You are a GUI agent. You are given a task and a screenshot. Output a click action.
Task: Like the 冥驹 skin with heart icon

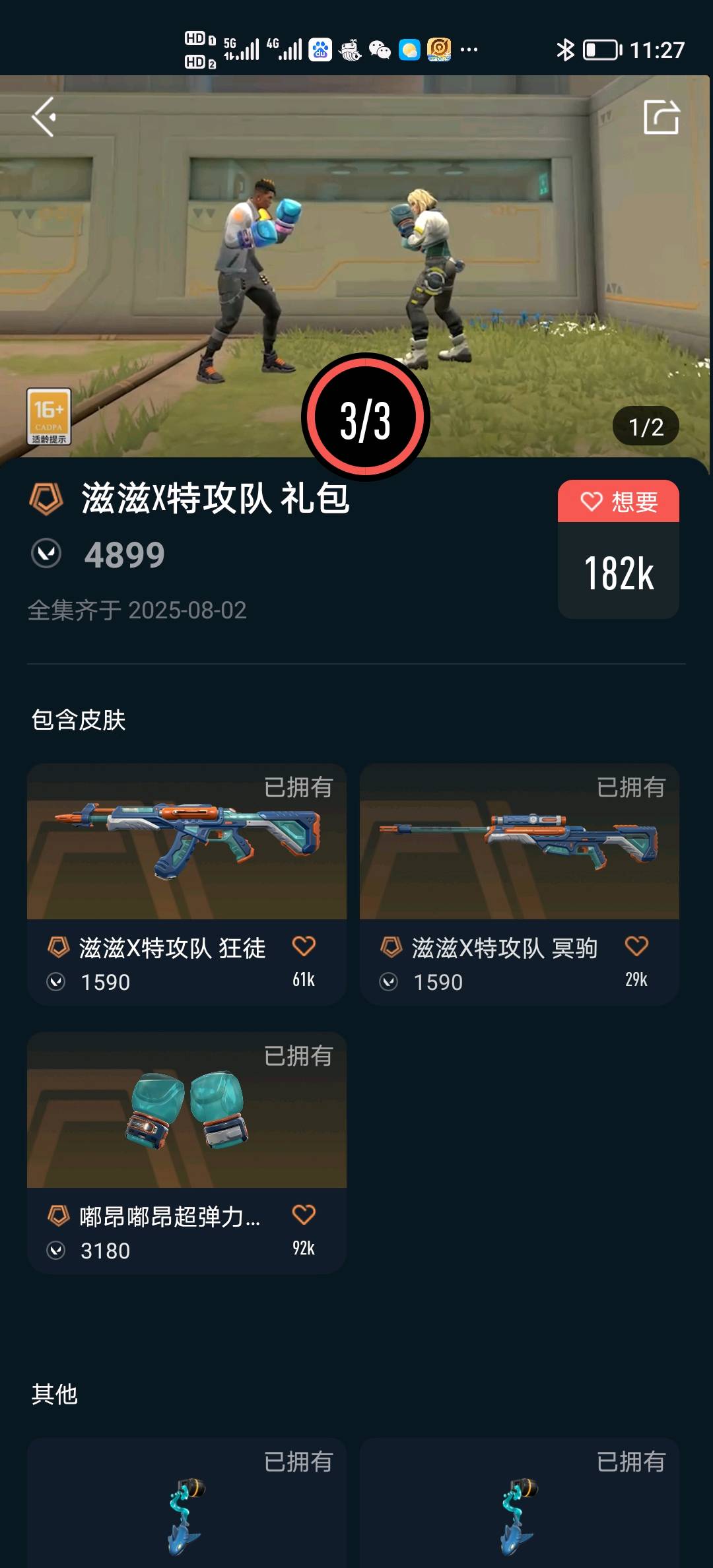click(636, 946)
